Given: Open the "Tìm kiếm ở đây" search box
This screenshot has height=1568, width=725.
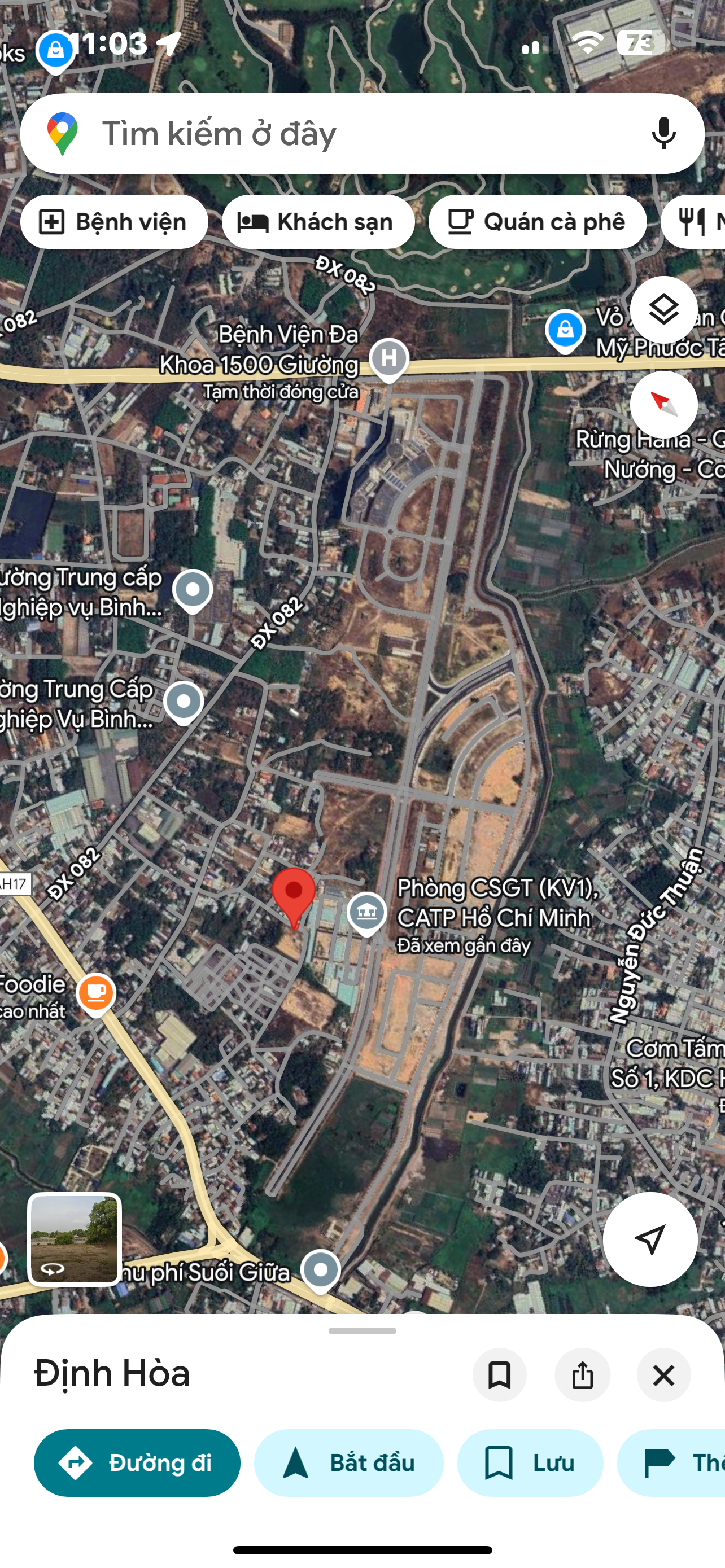Looking at the screenshot, I should click(x=362, y=134).
